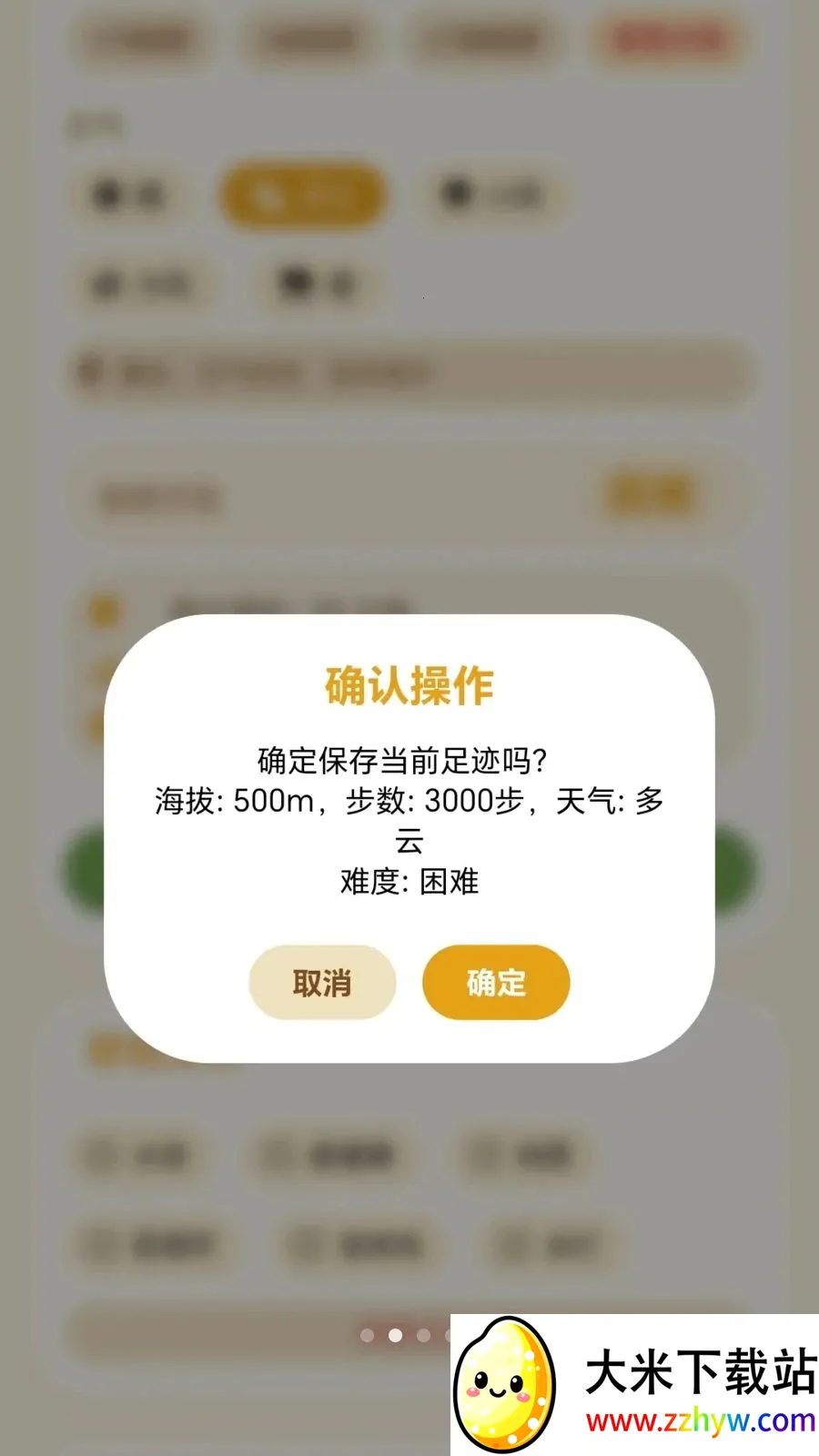The image size is (819, 1456).
Task: Tap the second page indicator dot
Action: 395,1337
